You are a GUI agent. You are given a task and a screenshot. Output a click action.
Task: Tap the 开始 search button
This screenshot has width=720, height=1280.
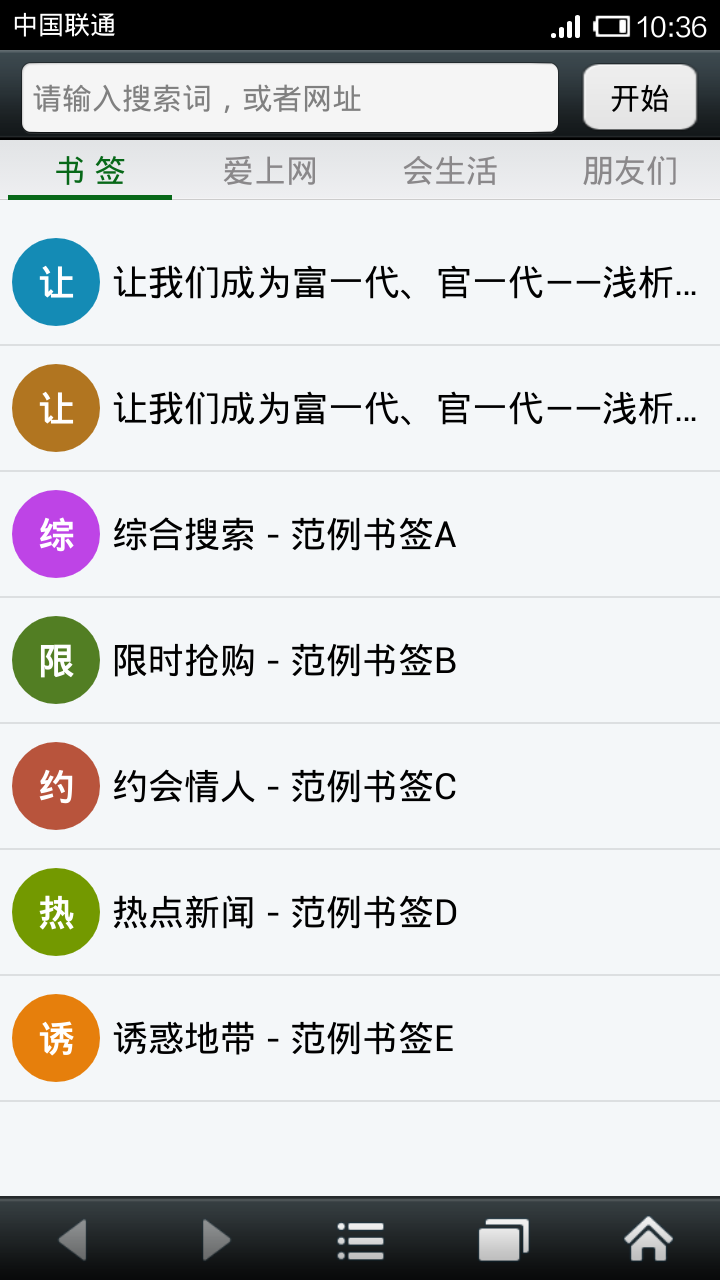click(x=640, y=97)
